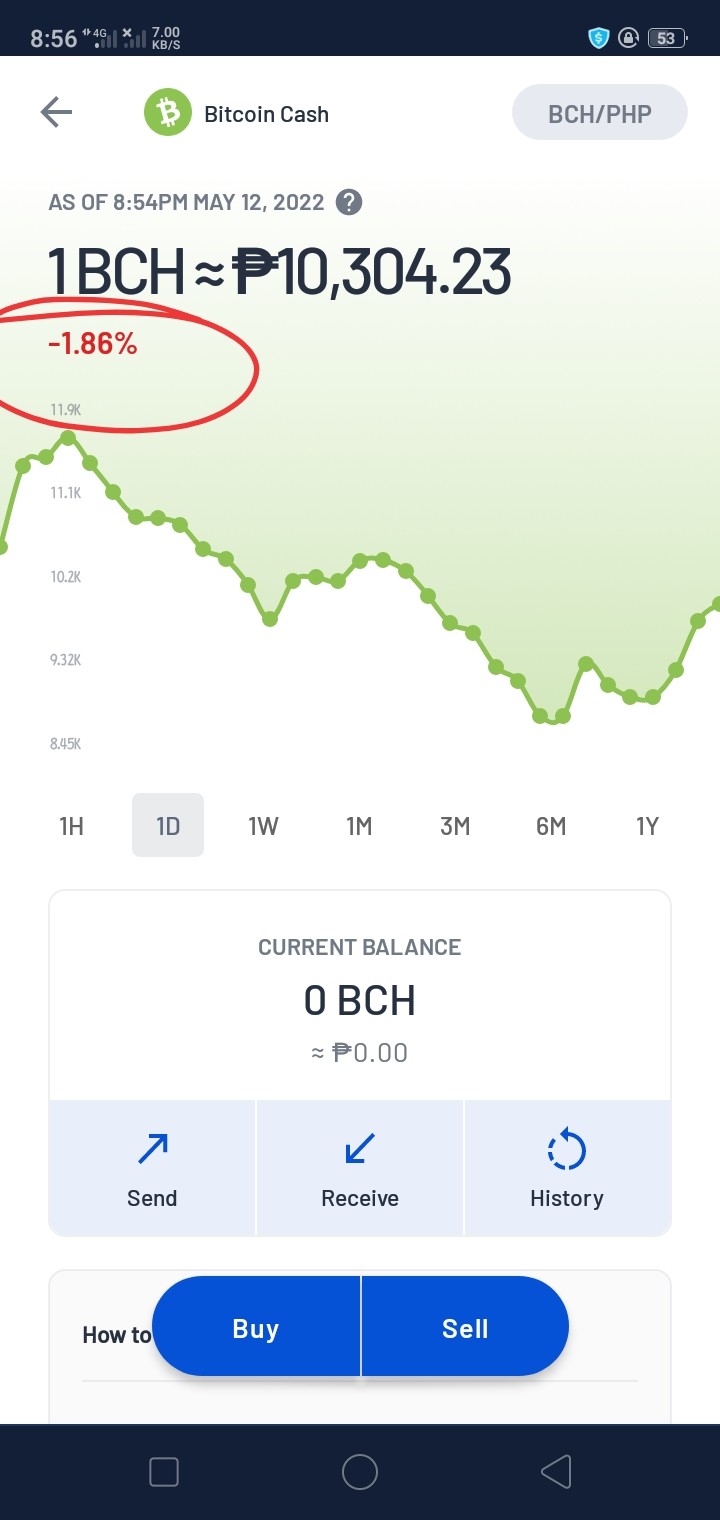The image size is (720, 1520).
Task: Show the 1M price chart
Action: [359, 826]
